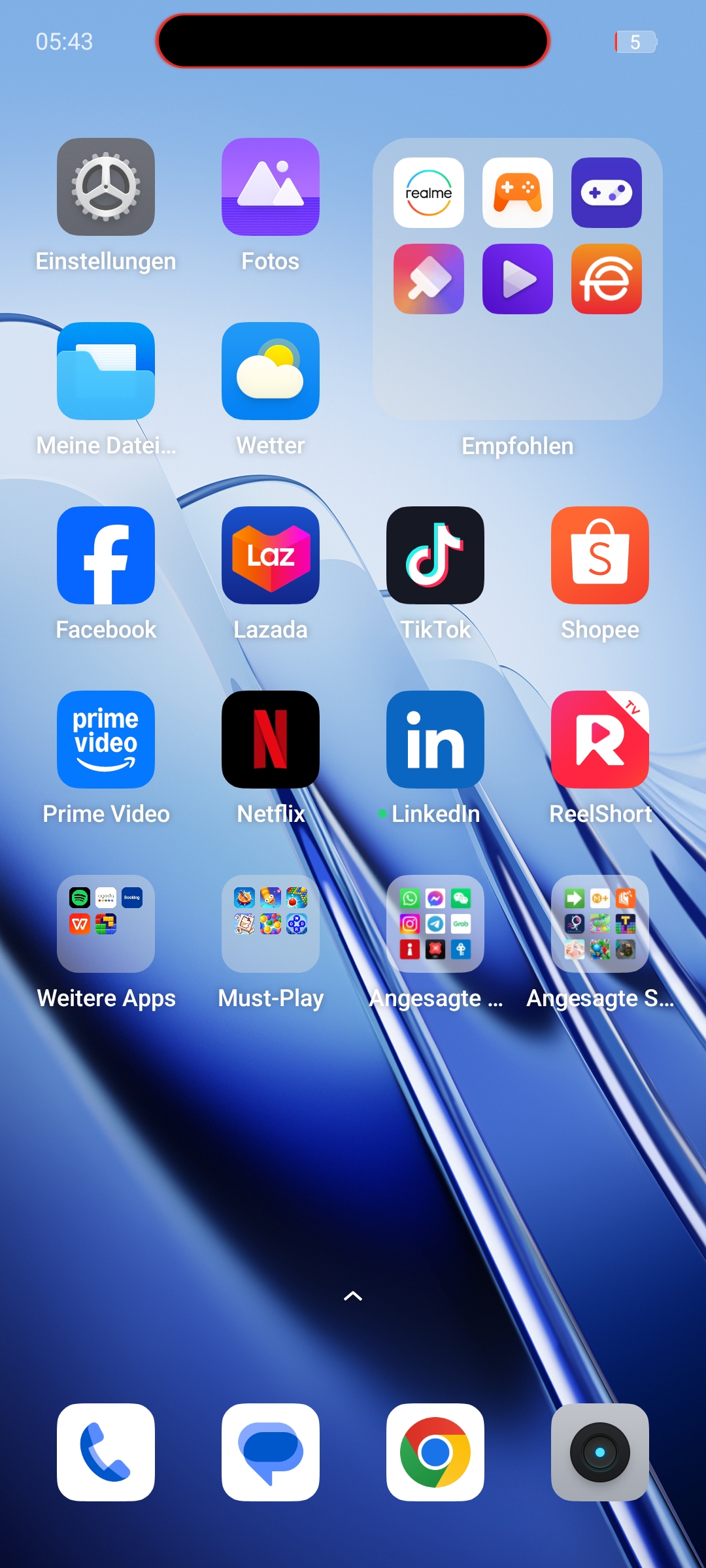Open Shopee
This screenshot has width=706, height=1568.
pos(600,555)
